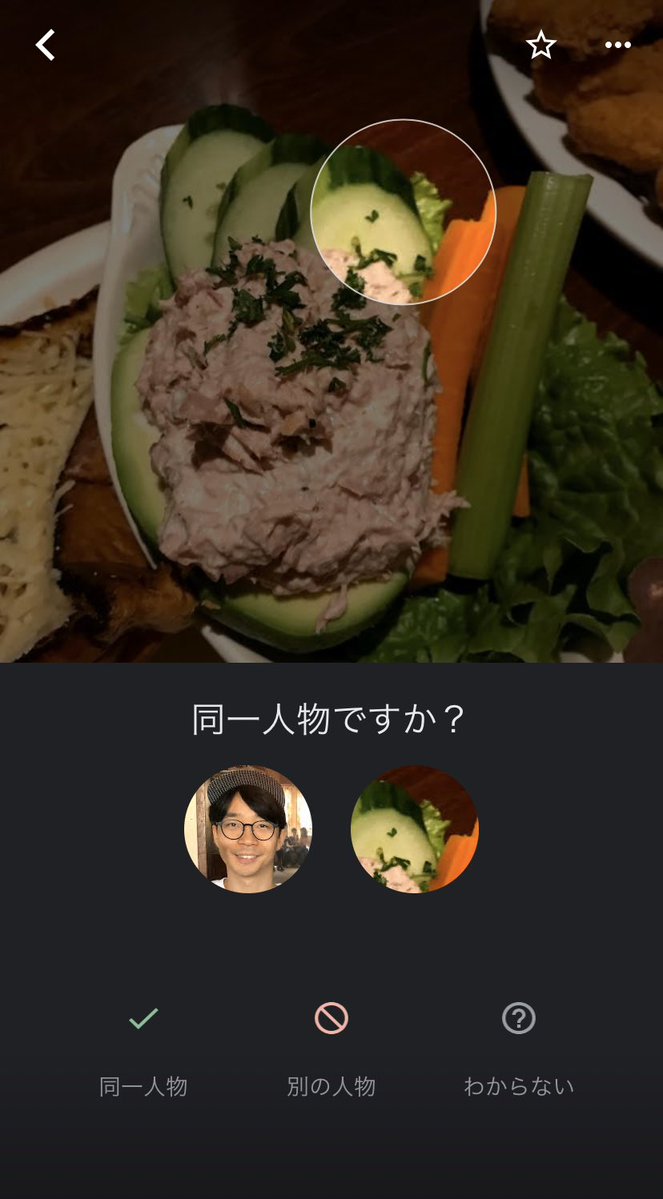This screenshot has width=663, height=1199.
Task: Open the three-dot overflow menu
Action: (x=618, y=45)
